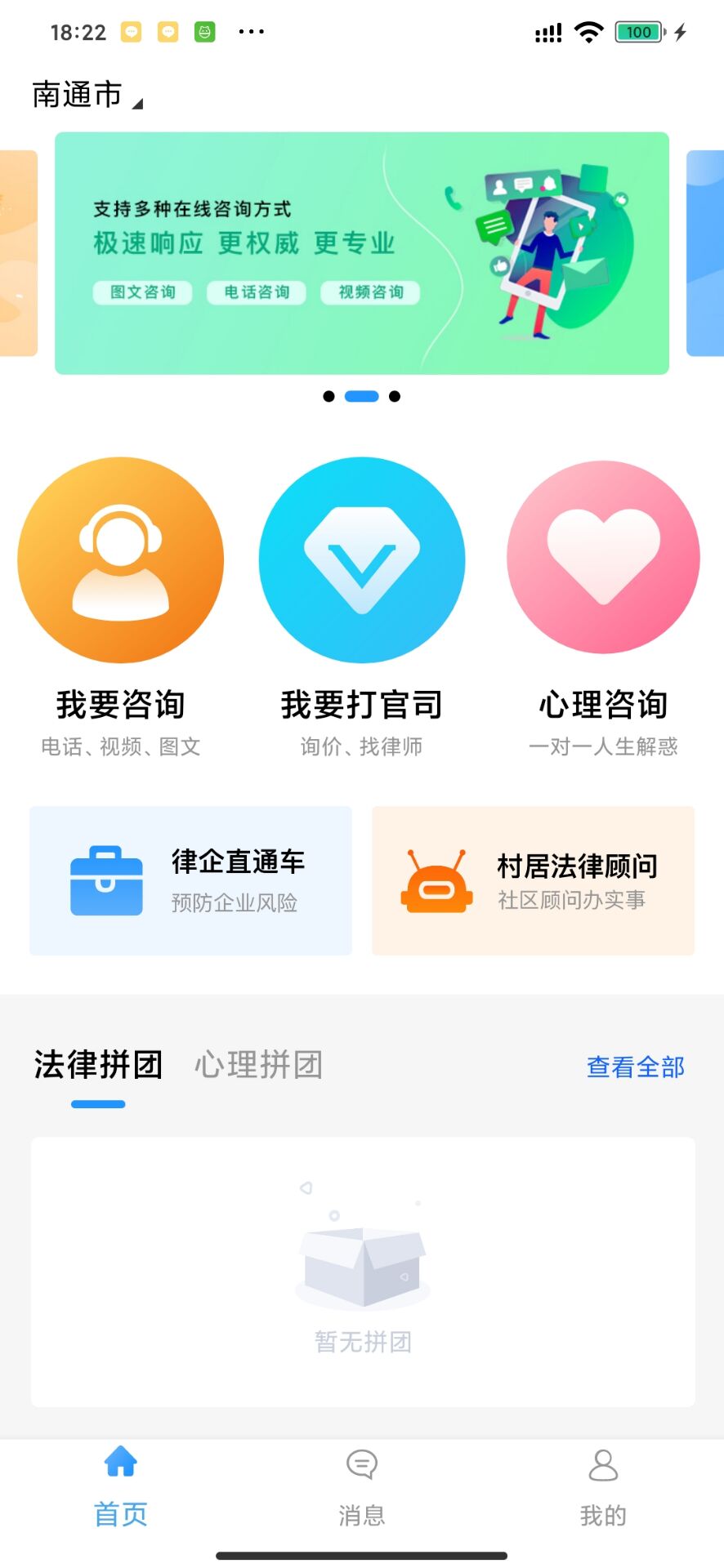724x1568 pixels.
Task: Select the 我要打官司 diamond icon
Action: click(x=362, y=559)
